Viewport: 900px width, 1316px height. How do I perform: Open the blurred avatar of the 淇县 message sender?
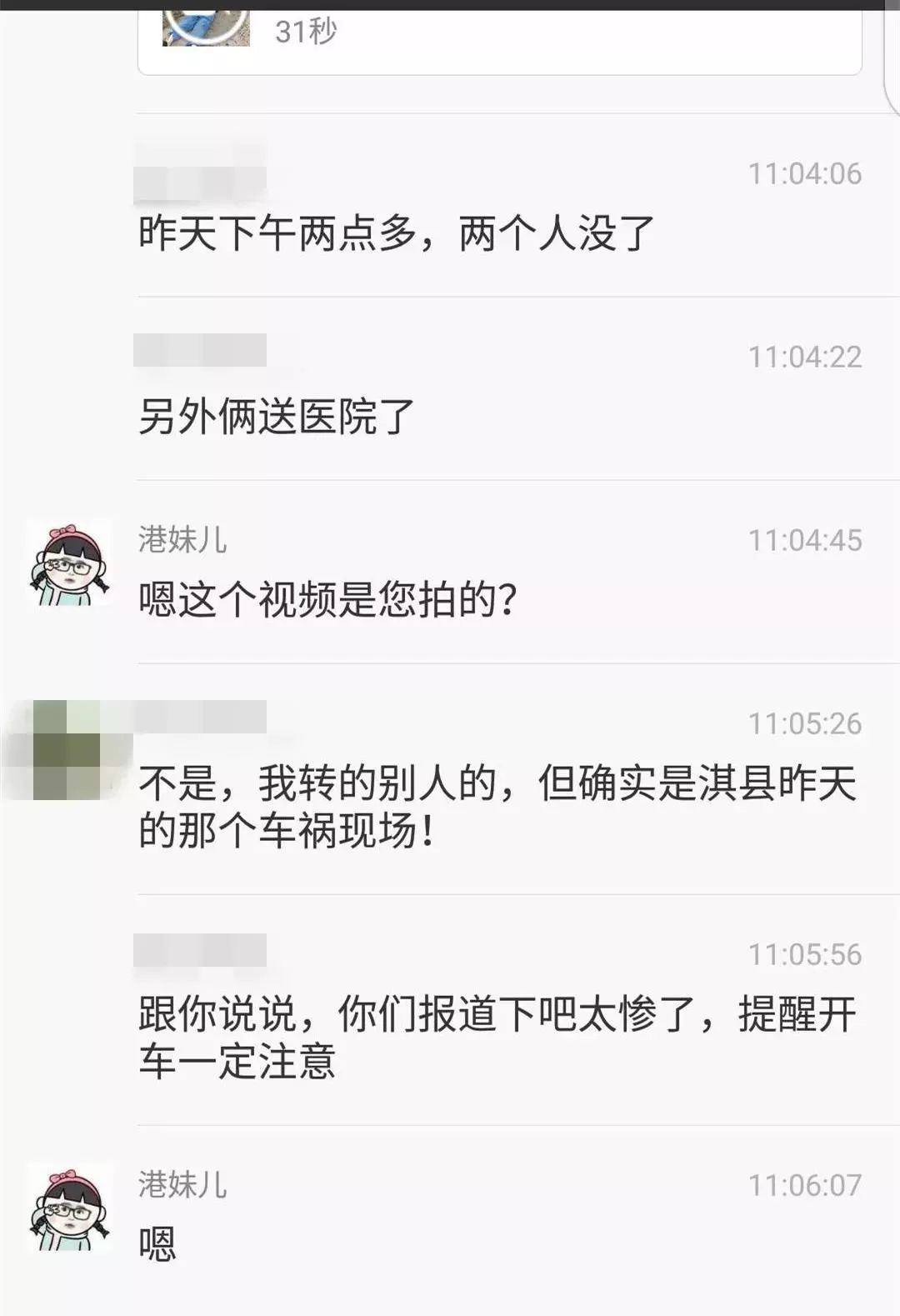click(68, 750)
